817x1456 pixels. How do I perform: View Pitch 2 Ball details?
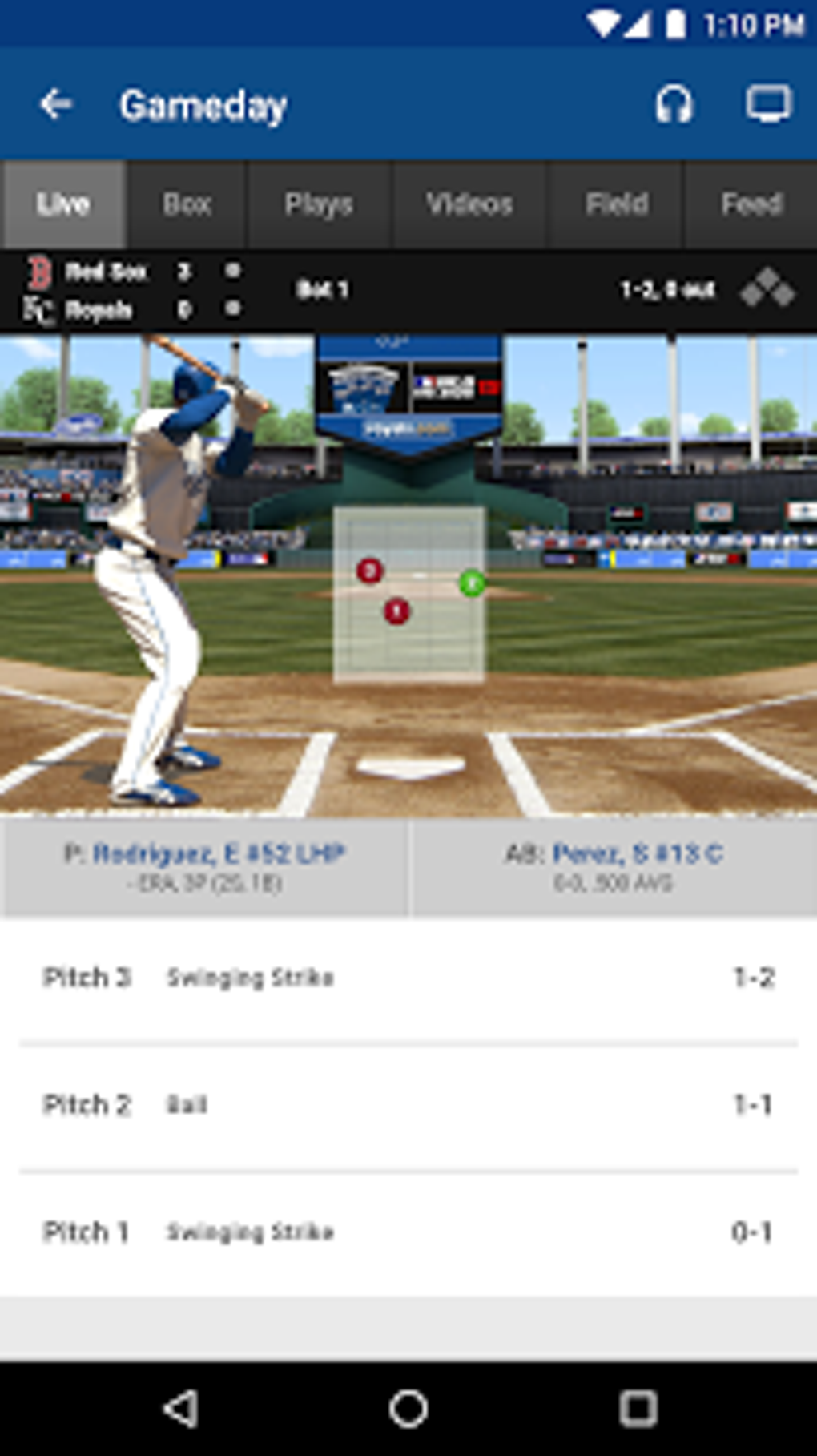click(x=408, y=1106)
